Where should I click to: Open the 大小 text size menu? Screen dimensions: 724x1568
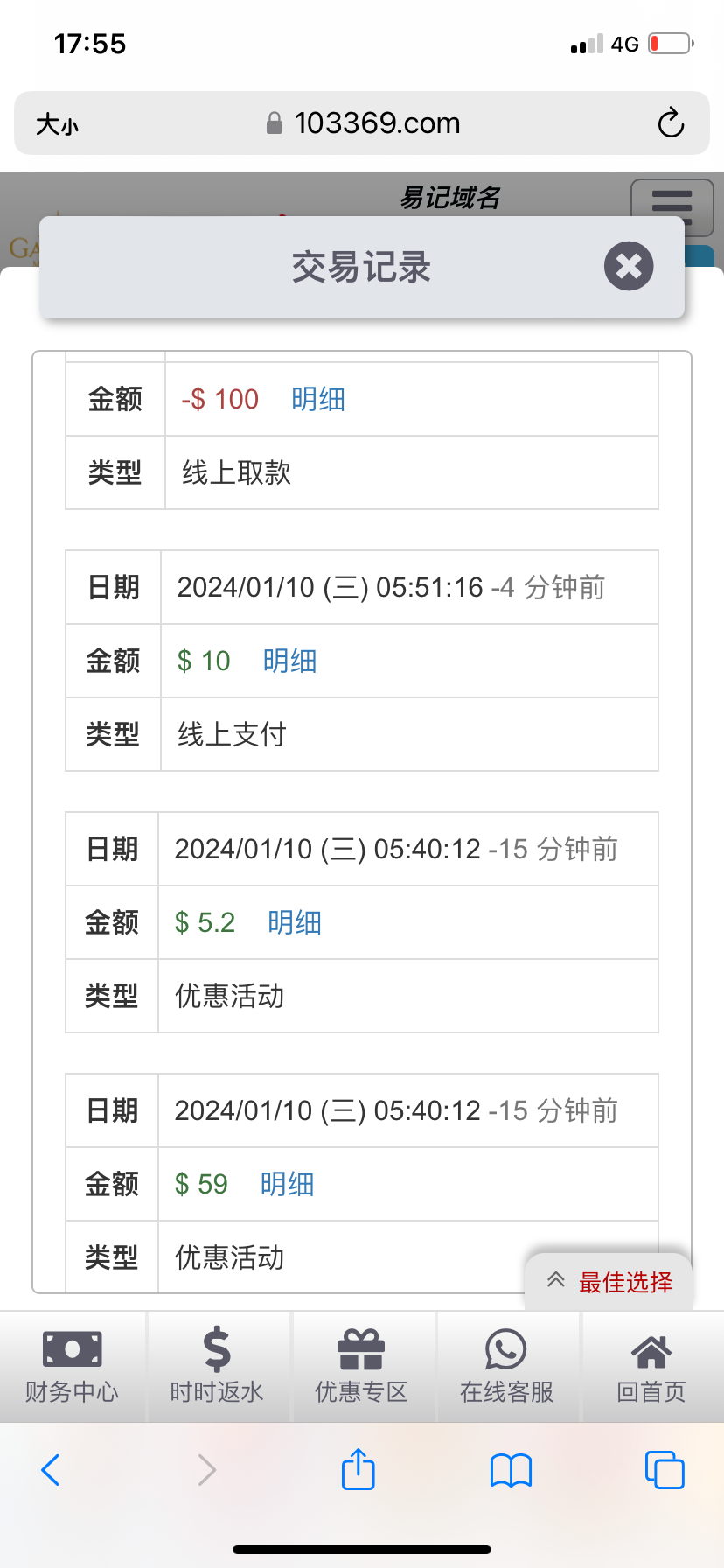[x=57, y=124]
